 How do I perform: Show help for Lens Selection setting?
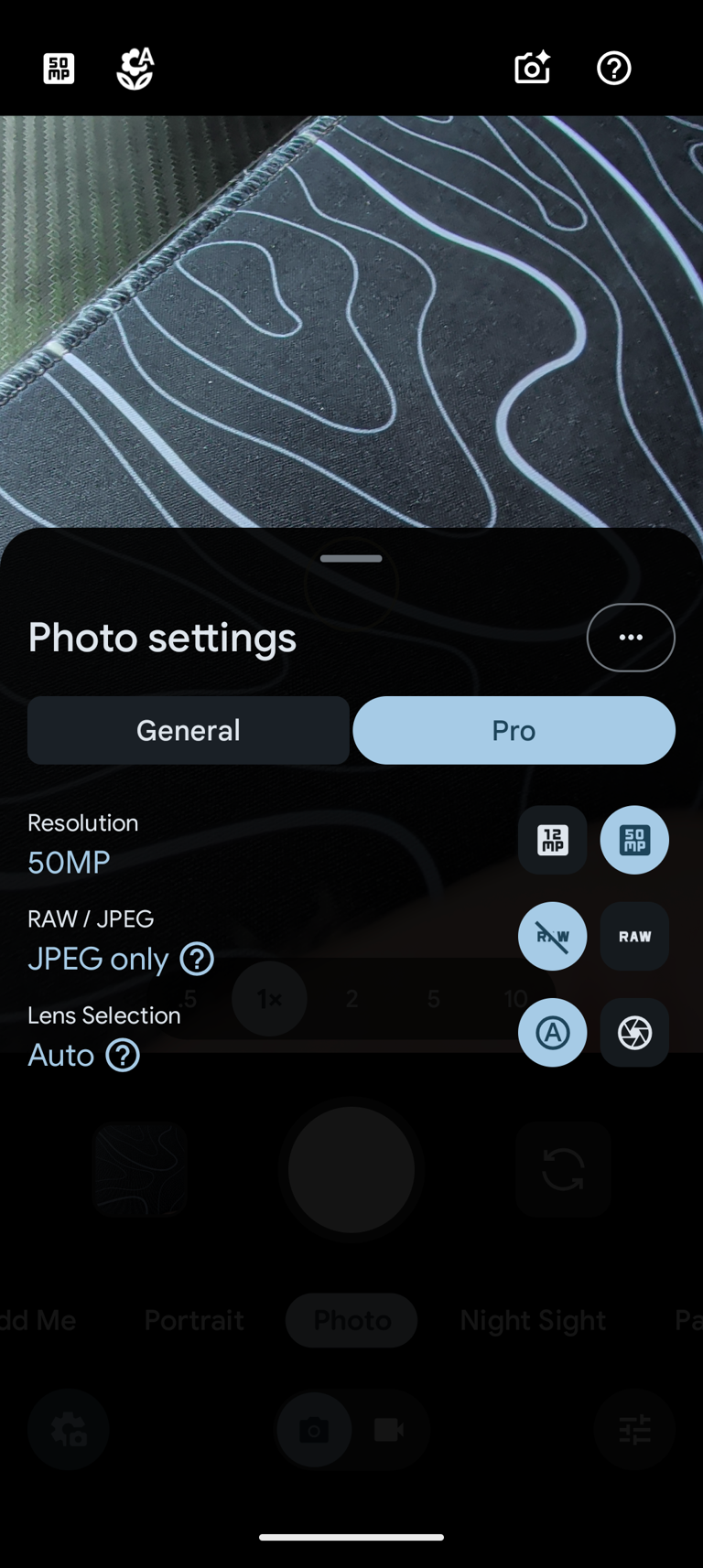(x=123, y=1055)
